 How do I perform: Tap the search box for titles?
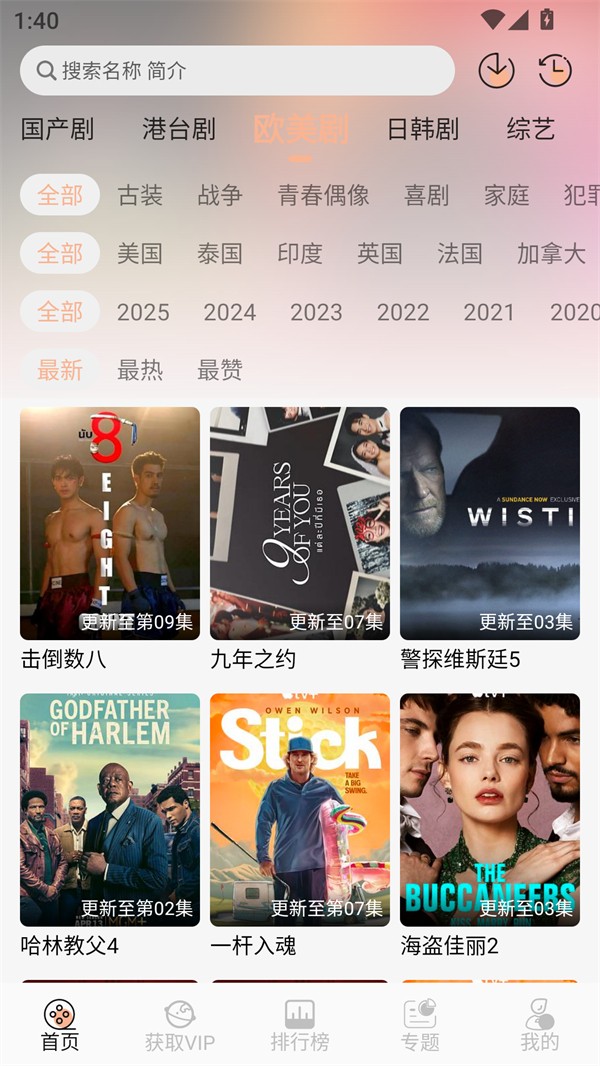[x=237, y=71]
